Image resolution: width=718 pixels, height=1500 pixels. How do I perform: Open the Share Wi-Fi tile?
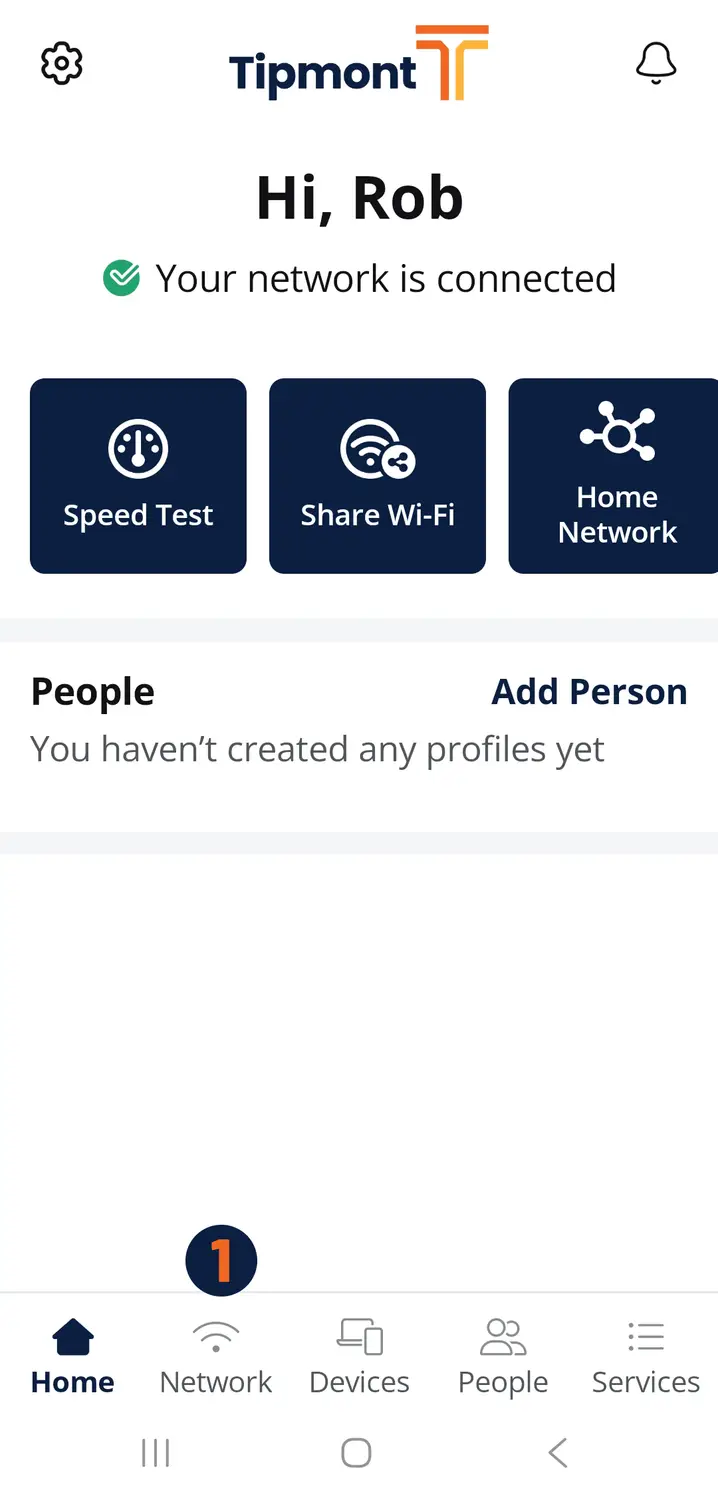(x=377, y=476)
